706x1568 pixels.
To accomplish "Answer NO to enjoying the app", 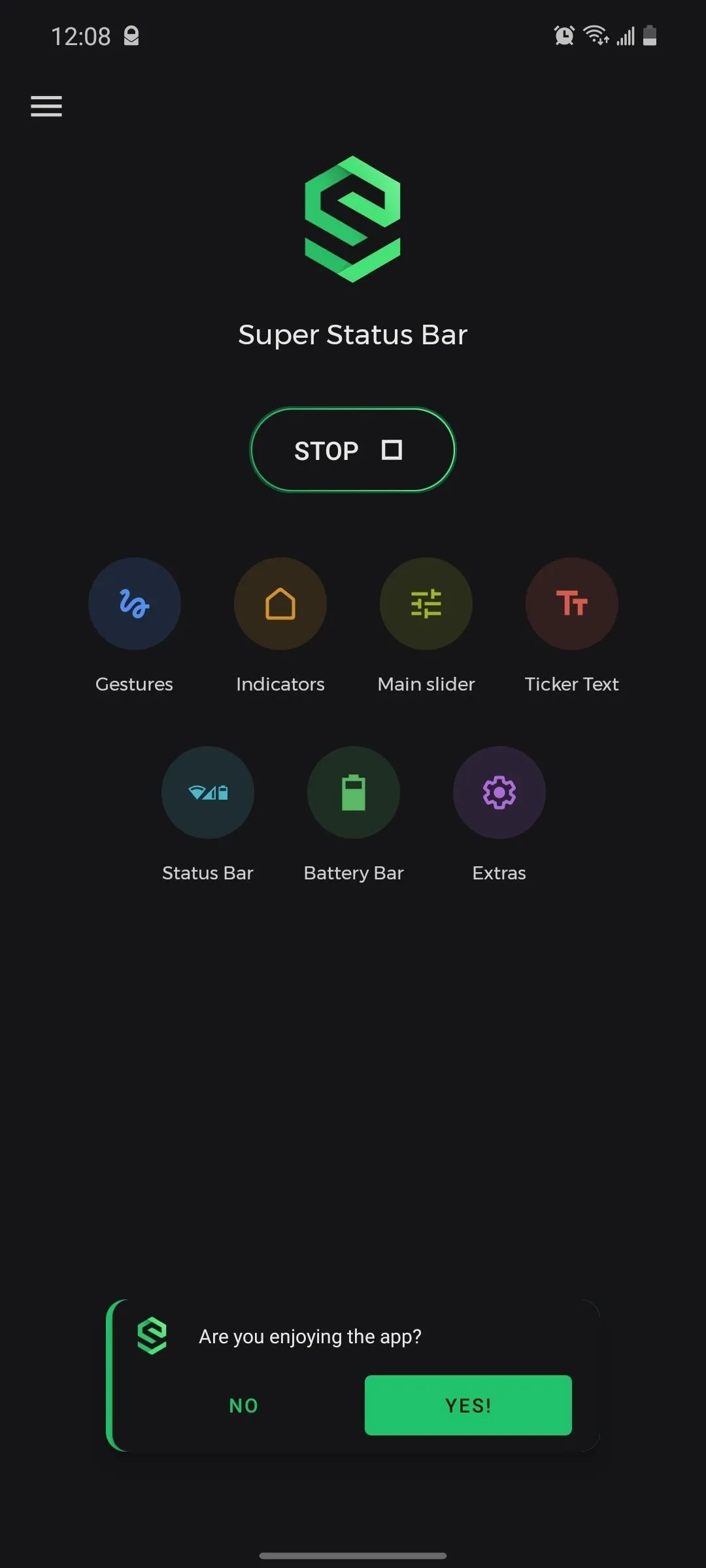I will click(244, 1405).
